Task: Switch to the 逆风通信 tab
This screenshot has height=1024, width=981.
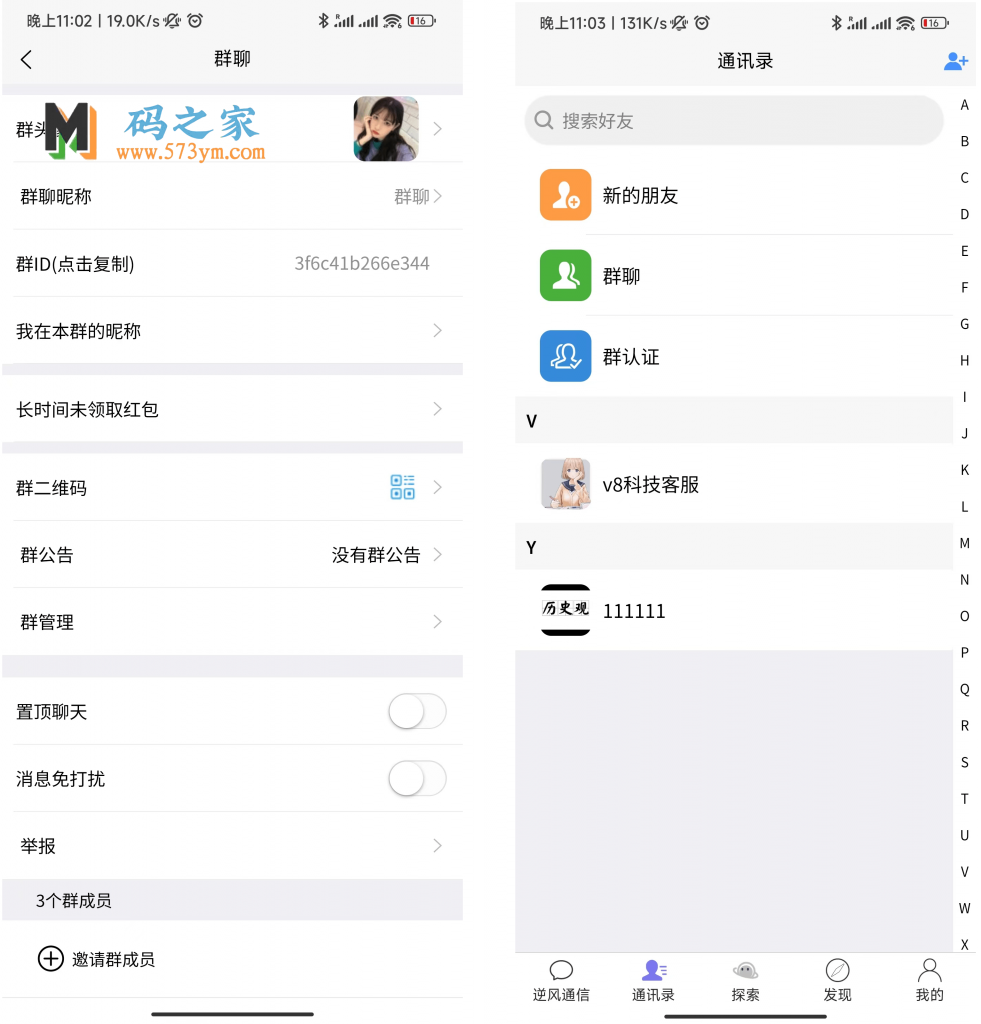Action: [561, 981]
